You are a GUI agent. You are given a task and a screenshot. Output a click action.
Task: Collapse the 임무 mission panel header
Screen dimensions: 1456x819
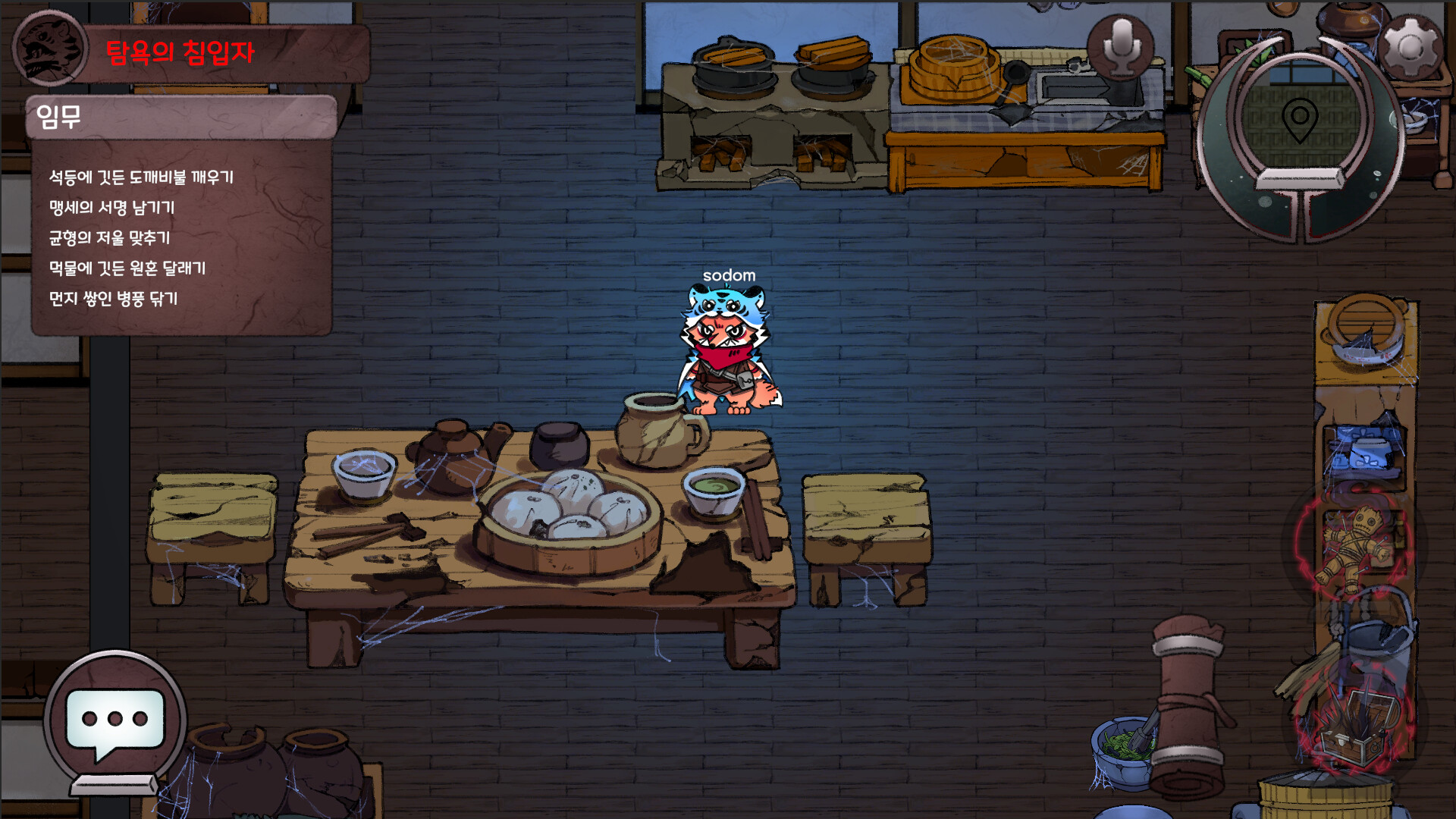point(181,118)
